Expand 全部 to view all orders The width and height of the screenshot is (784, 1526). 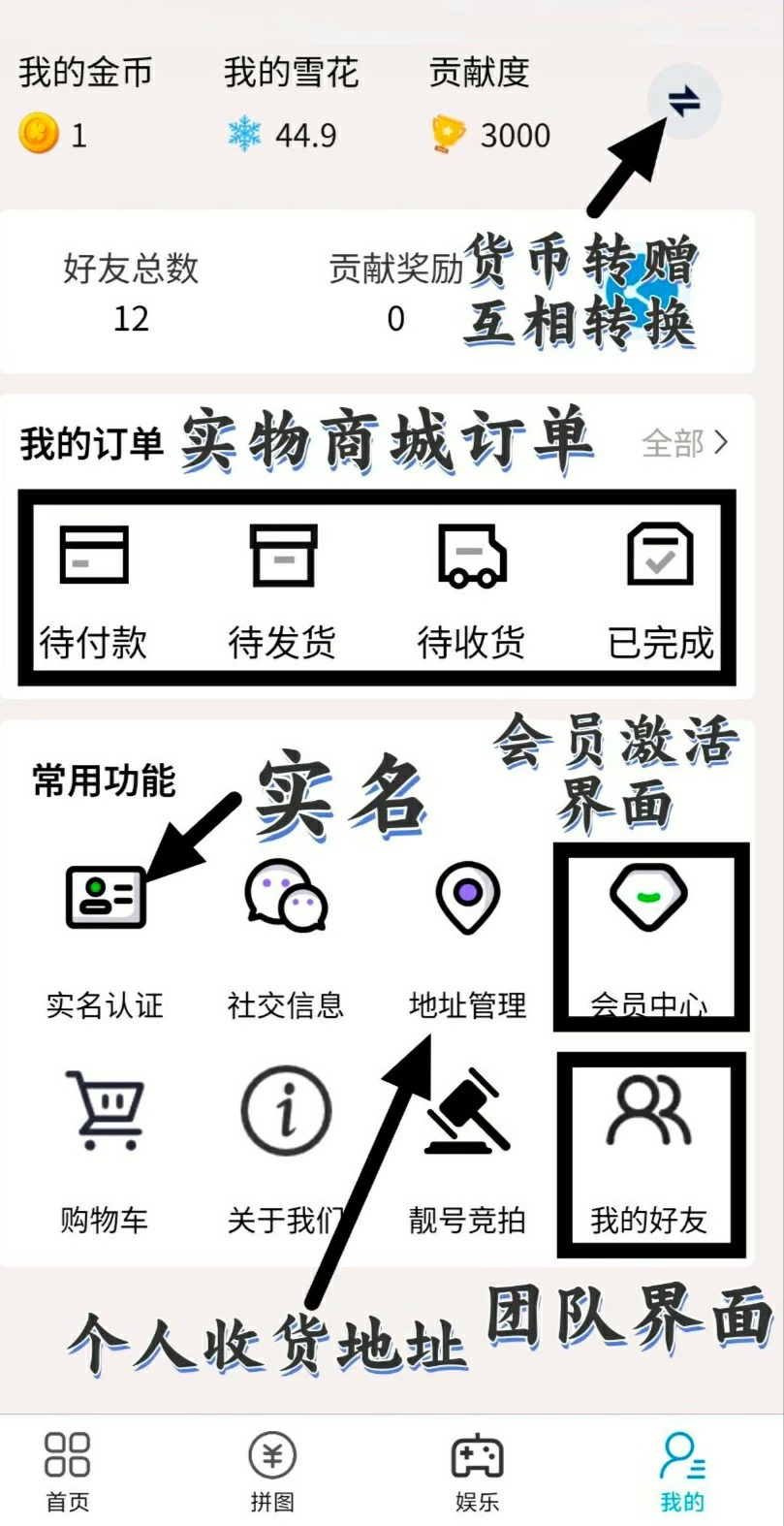684,444
